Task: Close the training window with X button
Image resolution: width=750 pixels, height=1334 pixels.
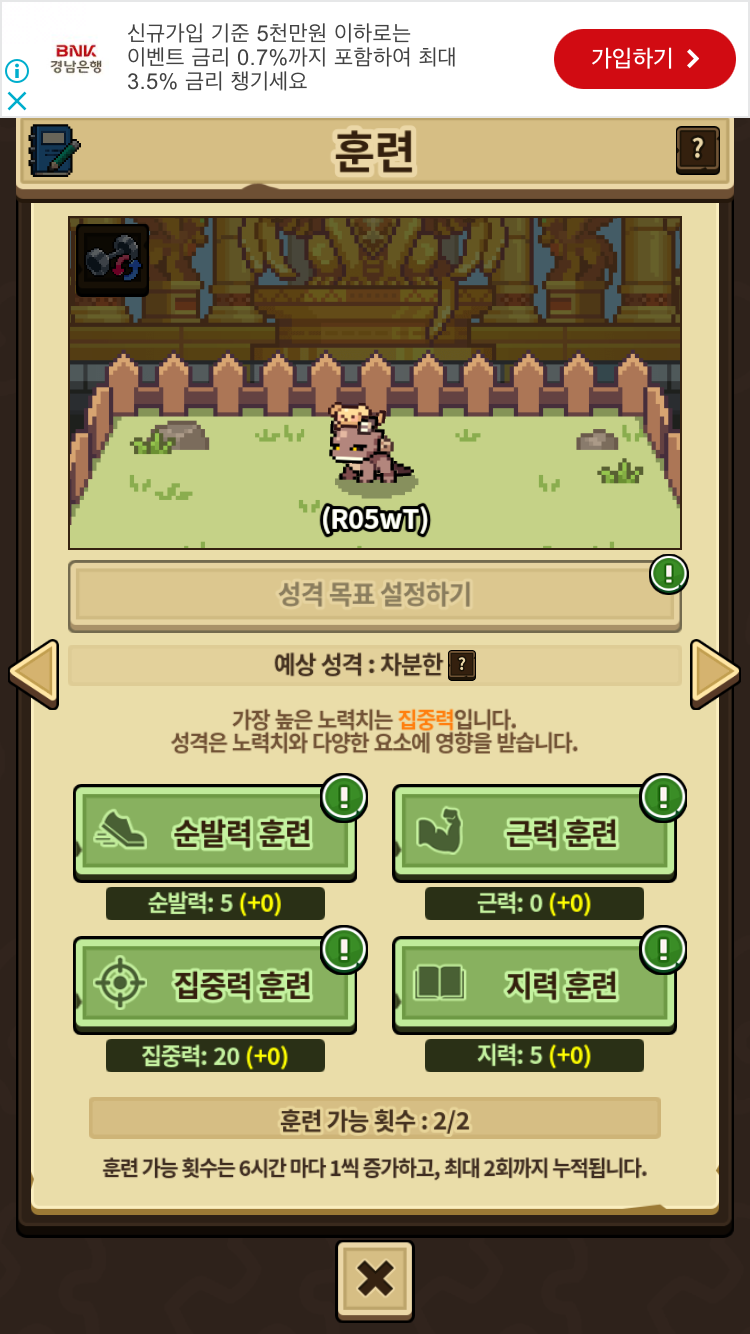Action: 375,1280
